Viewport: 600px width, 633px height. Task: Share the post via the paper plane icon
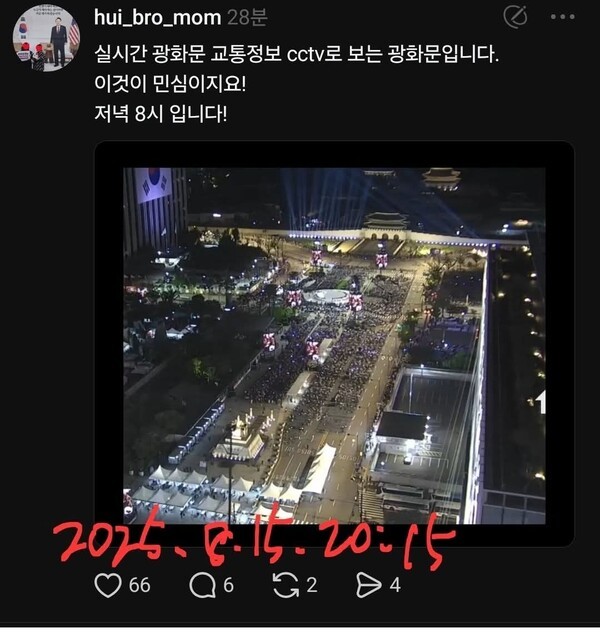pyautogui.click(x=368, y=584)
